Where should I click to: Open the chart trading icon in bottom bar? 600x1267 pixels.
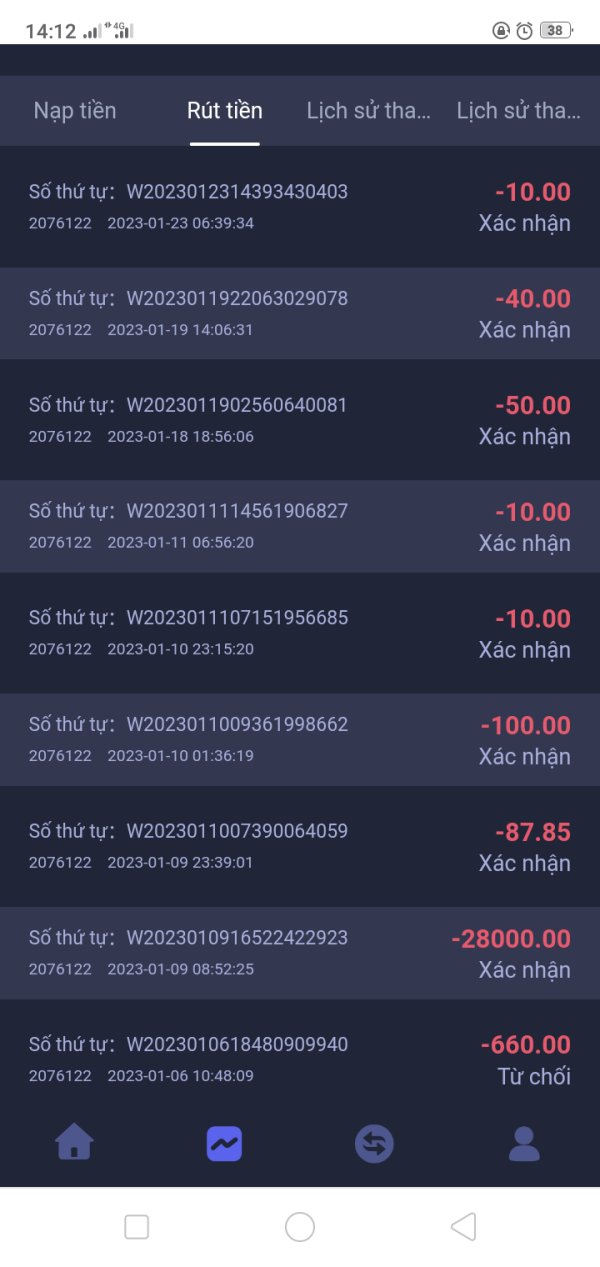coord(225,1143)
